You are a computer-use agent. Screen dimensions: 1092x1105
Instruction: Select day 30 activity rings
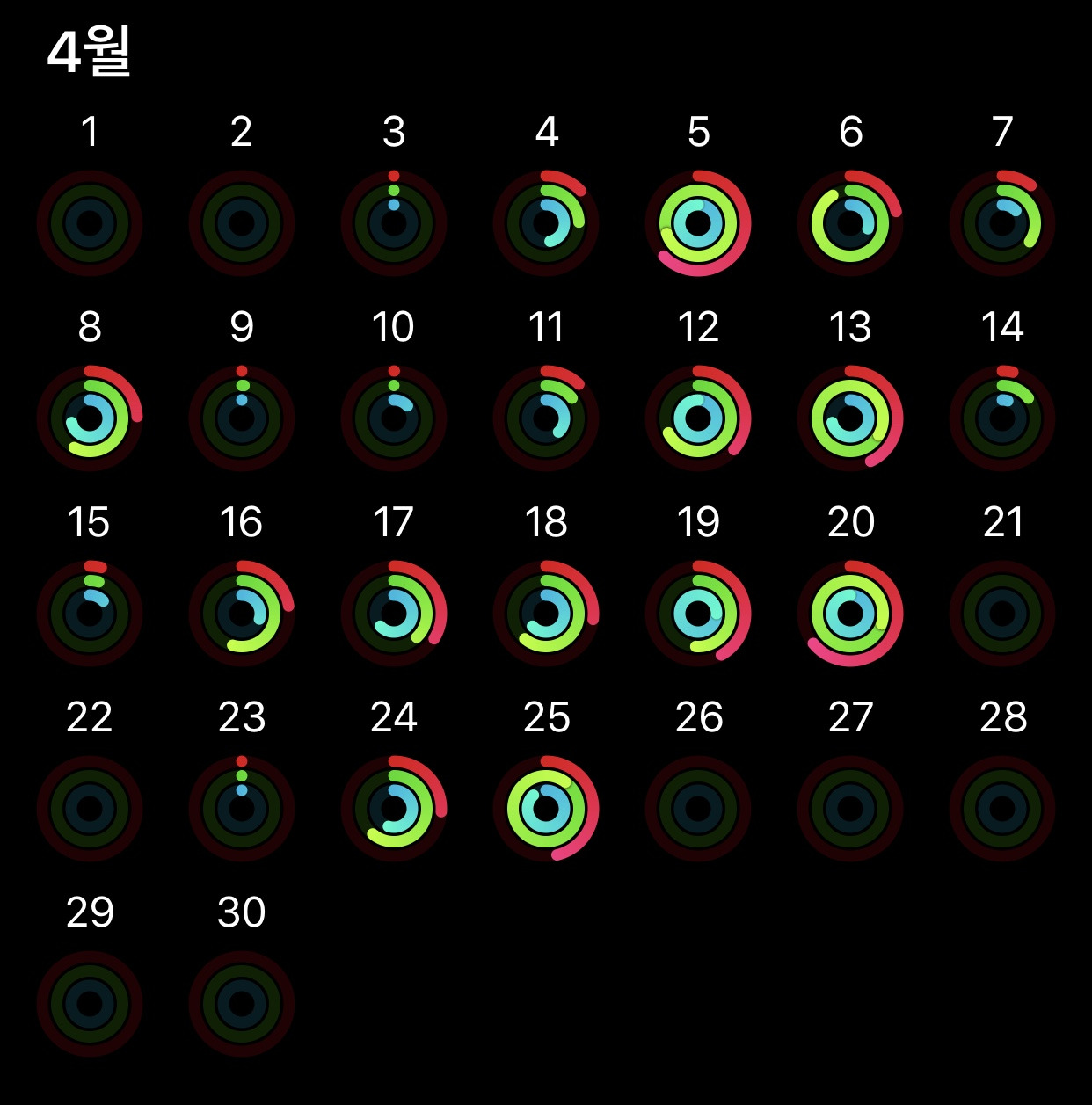242,1004
